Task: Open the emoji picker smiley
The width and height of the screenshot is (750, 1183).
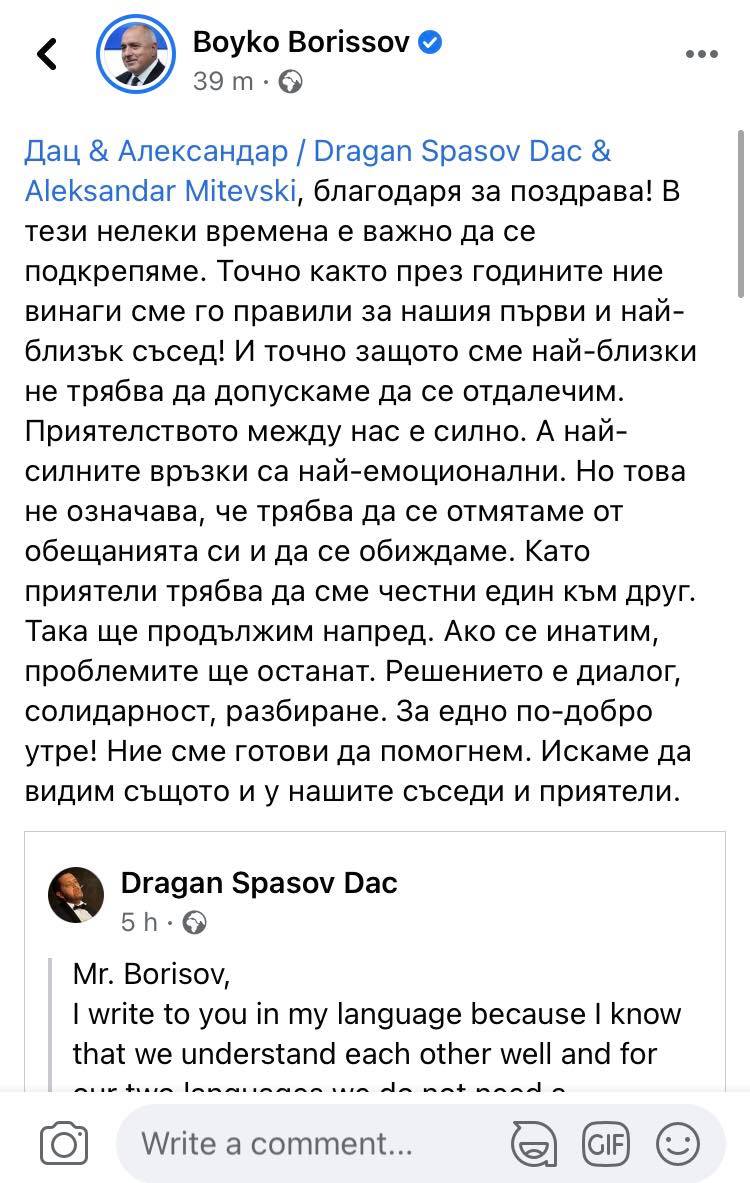Action: (680, 1143)
